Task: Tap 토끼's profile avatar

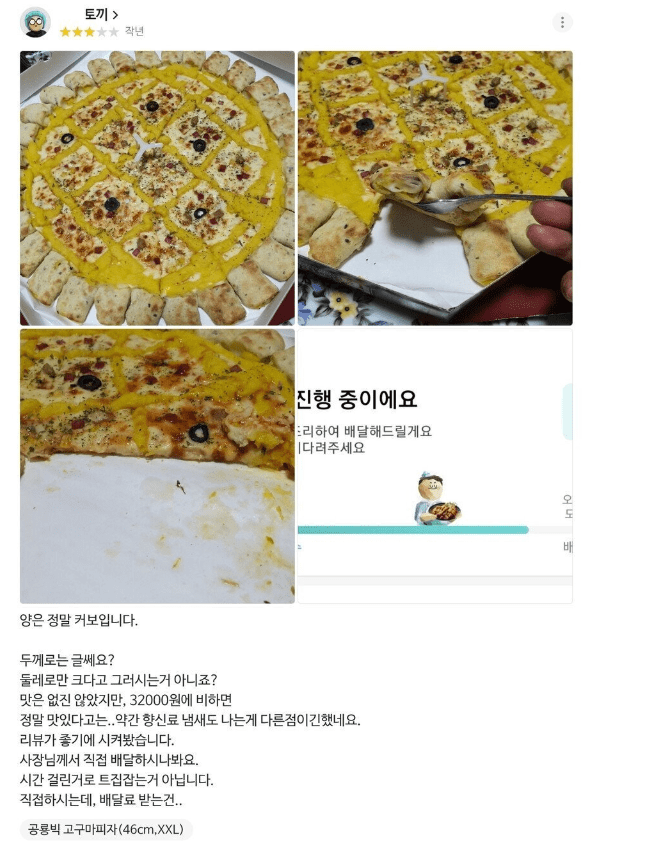Action: pyautogui.click(x=36, y=22)
